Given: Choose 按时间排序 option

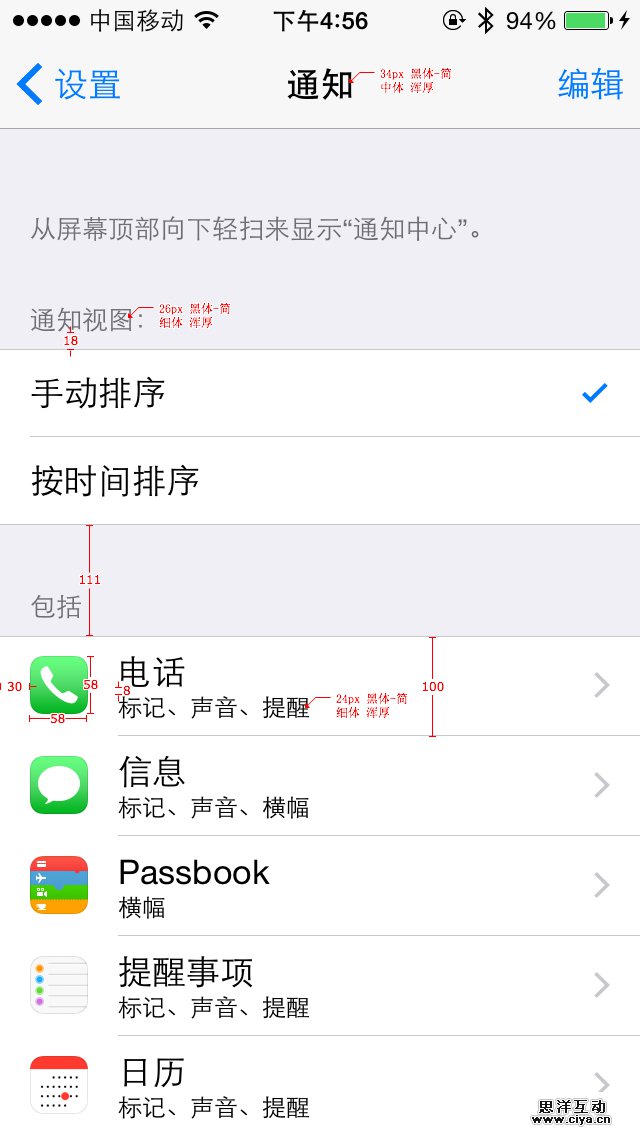Looking at the screenshot, I should coord(320,481).
